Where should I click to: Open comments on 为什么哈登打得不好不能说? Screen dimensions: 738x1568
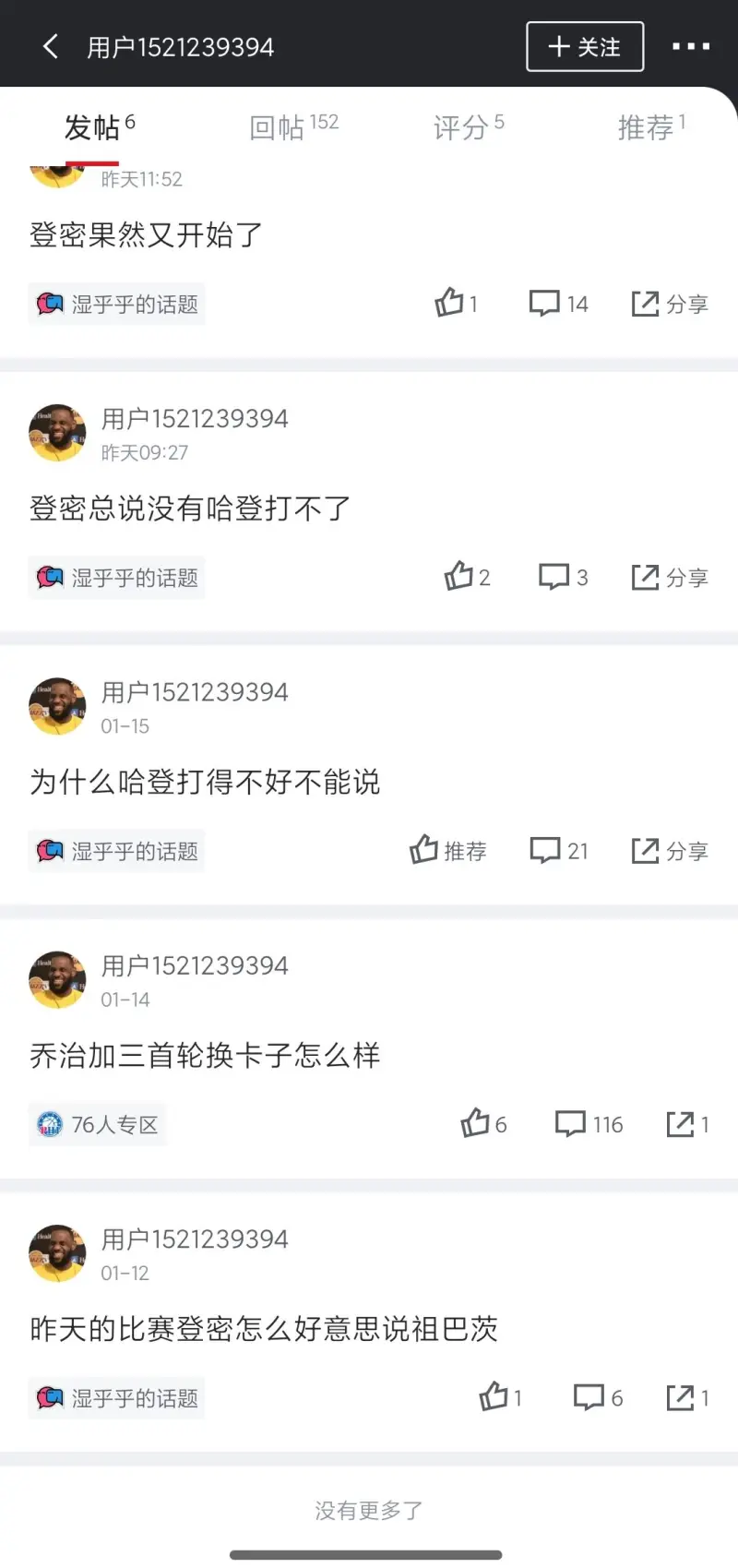tap(558, 850)
